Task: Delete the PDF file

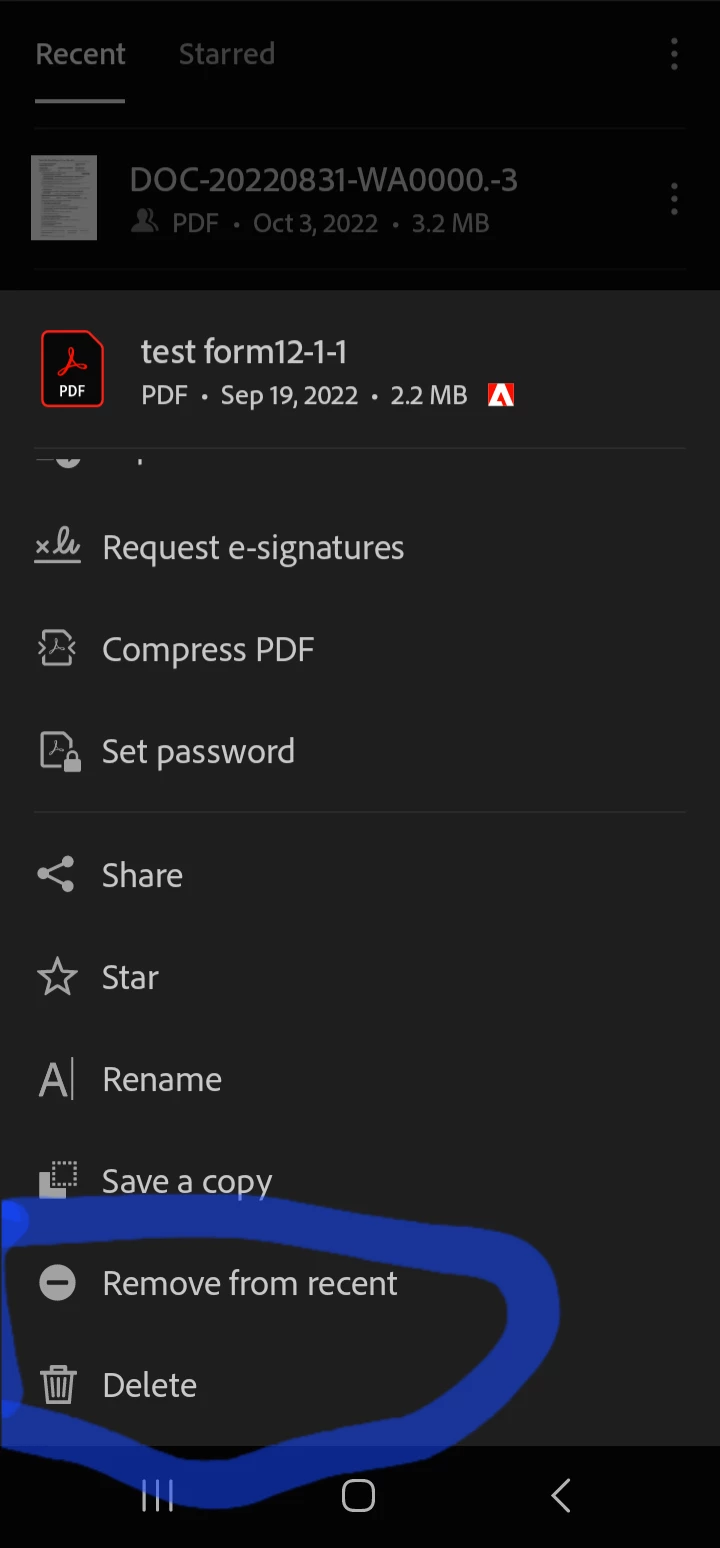Action: pyautogui.click(x=149, y=1385)
